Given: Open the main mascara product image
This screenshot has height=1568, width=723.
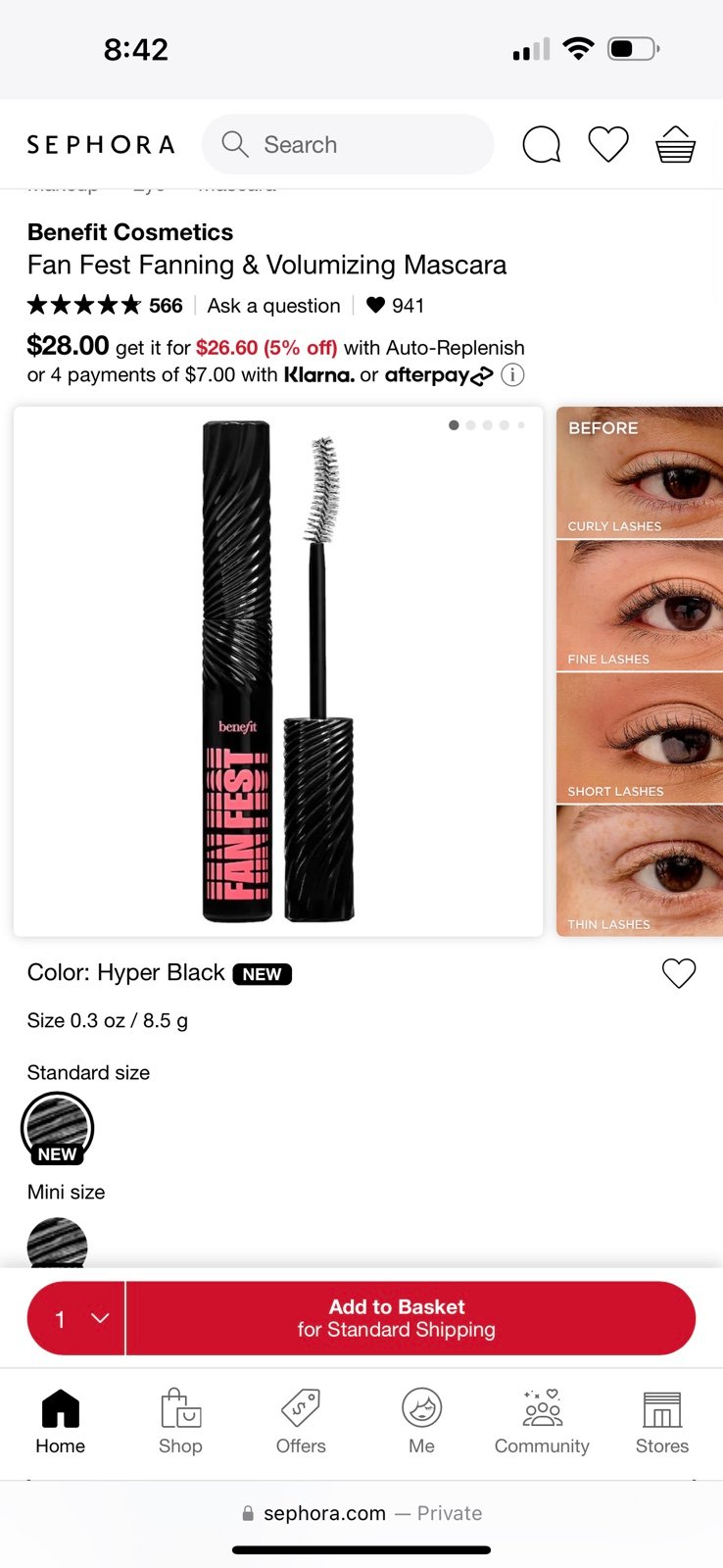Looking at the screenshot, I should (x=278, y=671).
